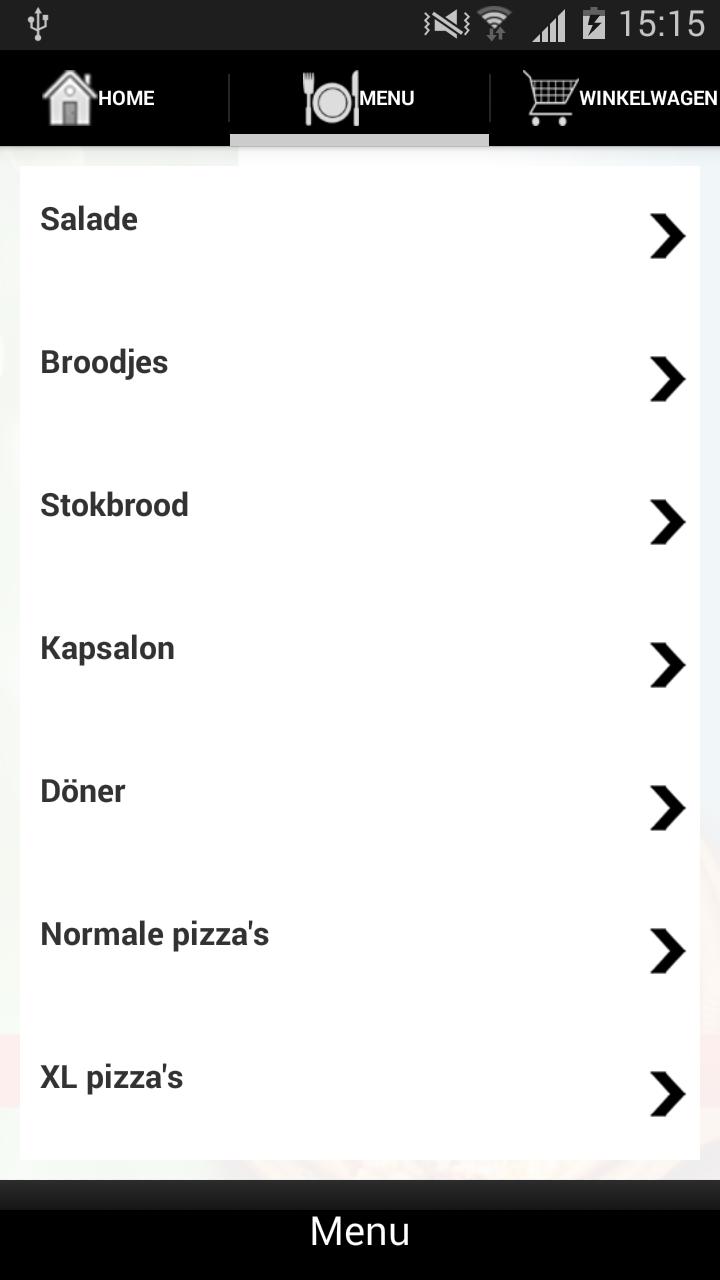
Task: Open the Salade category
Action: [360, 236]
